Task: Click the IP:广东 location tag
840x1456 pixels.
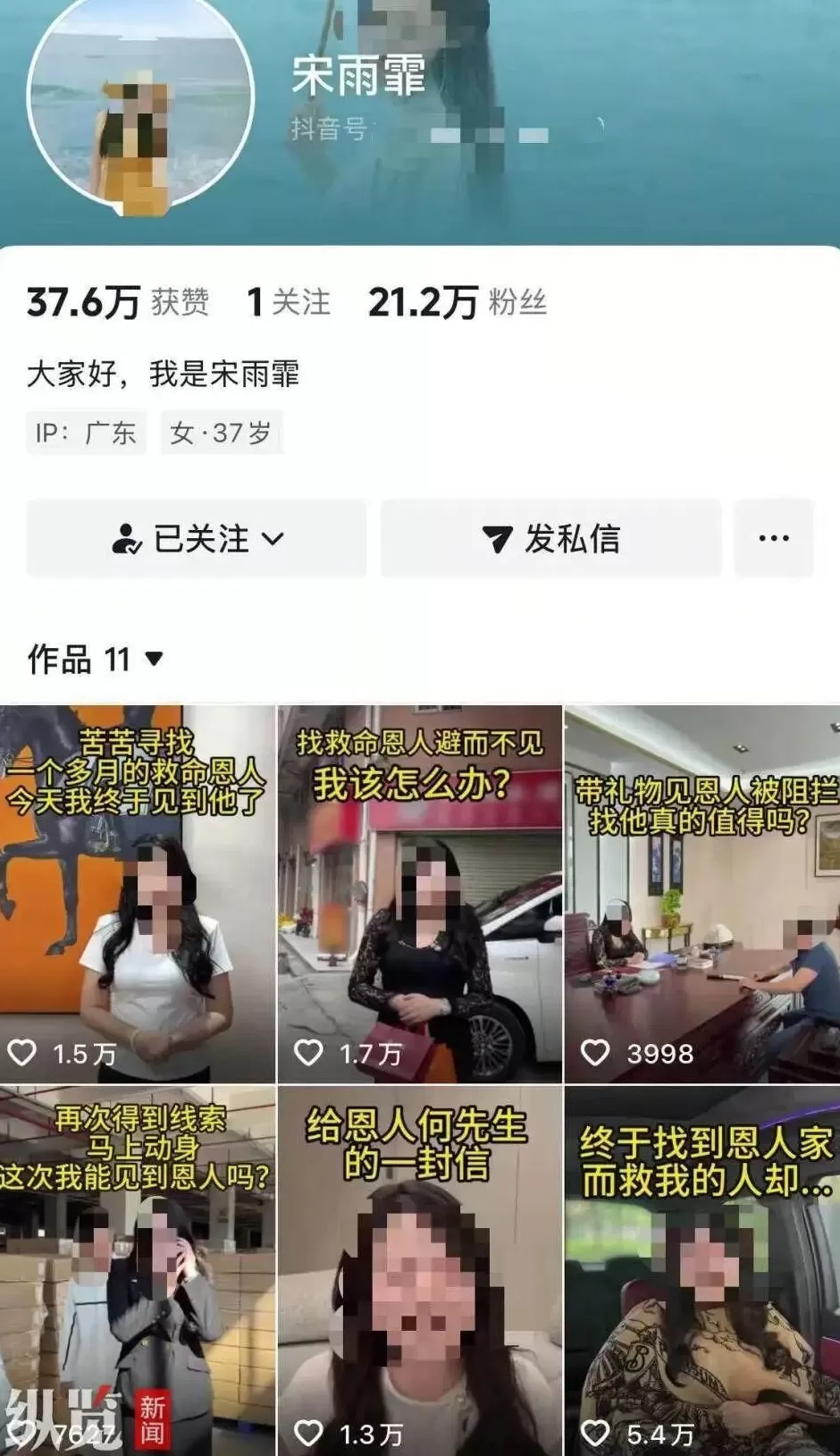Action: pyautogui.click(x=85, y=433)
